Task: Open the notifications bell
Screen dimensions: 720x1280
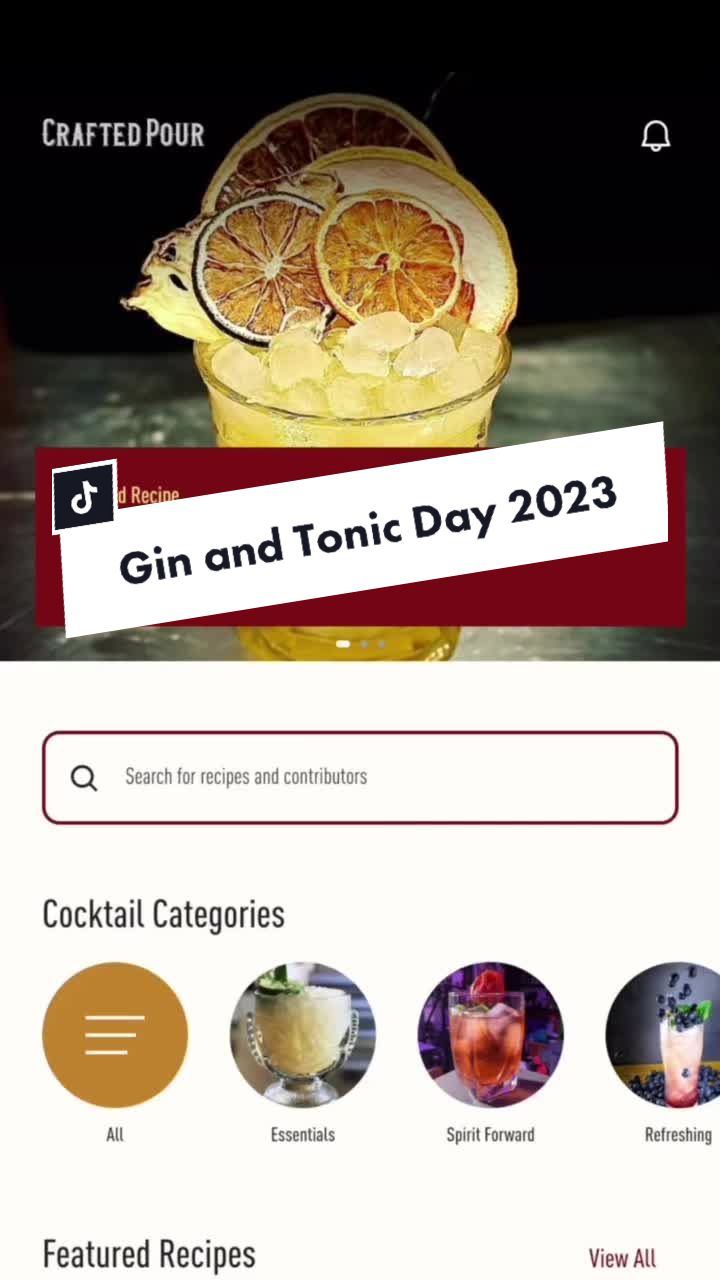Action: point(655,136)
